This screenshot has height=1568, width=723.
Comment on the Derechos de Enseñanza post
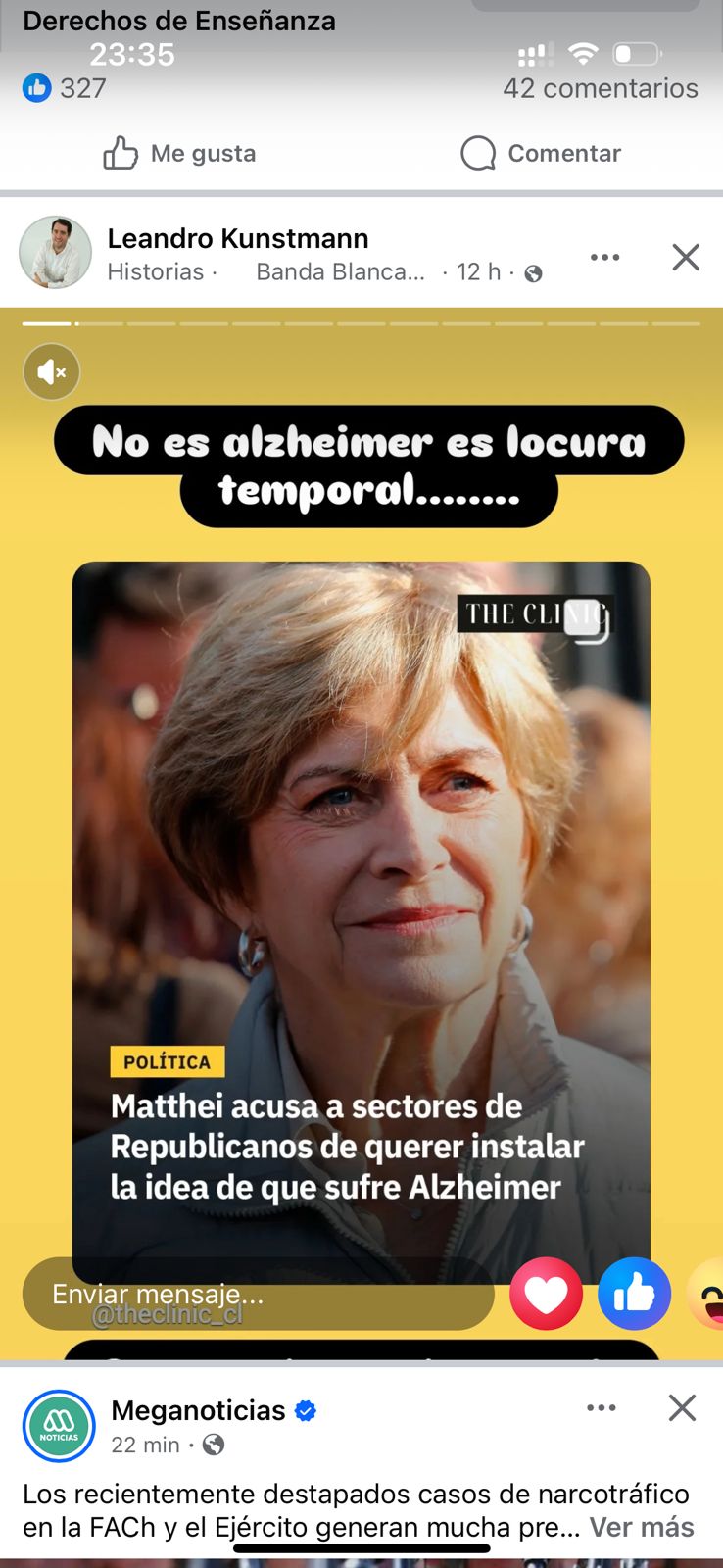[x=541, y=154]
